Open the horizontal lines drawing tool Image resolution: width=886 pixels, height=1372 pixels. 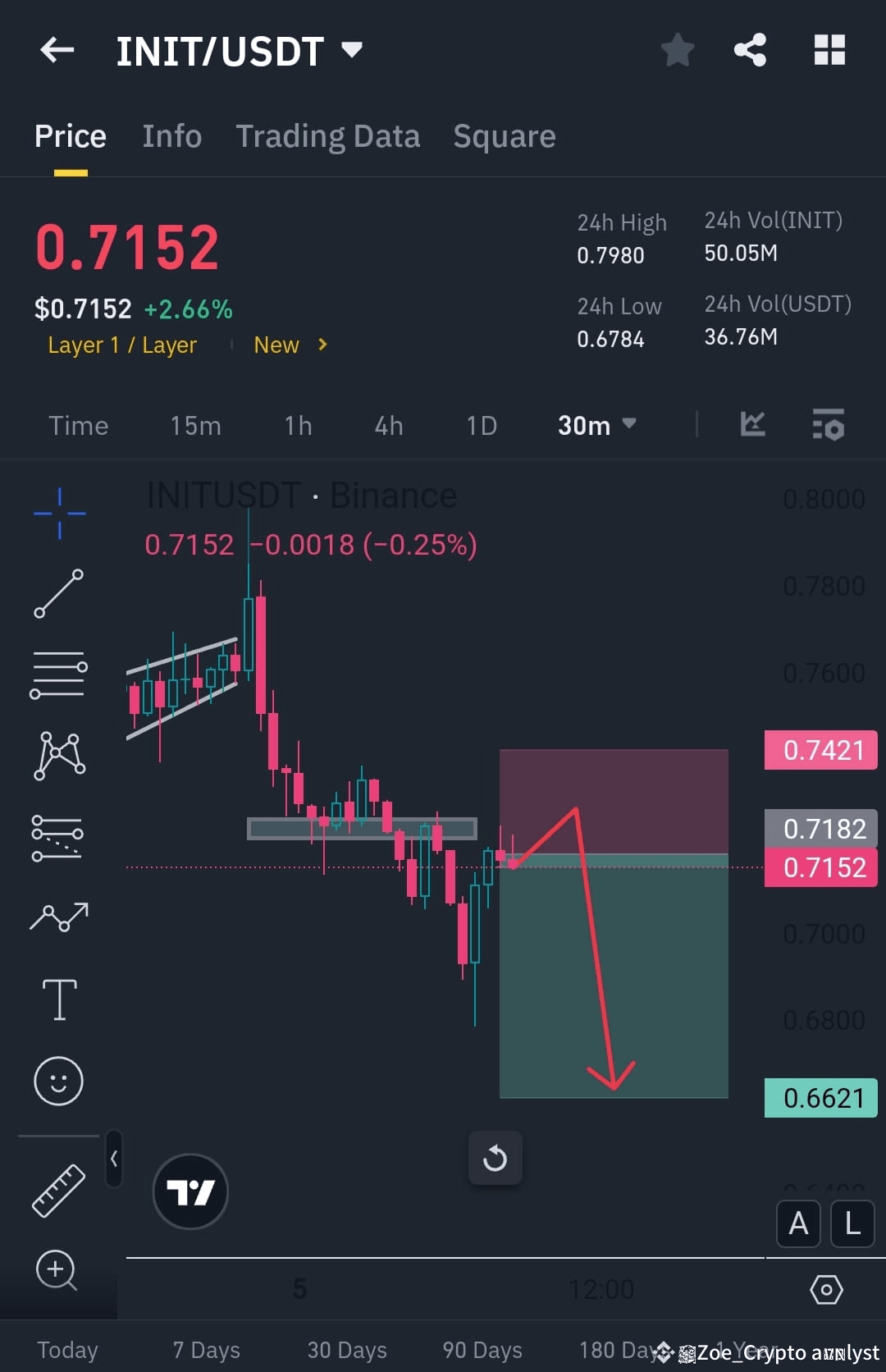(x=58, y=675)
